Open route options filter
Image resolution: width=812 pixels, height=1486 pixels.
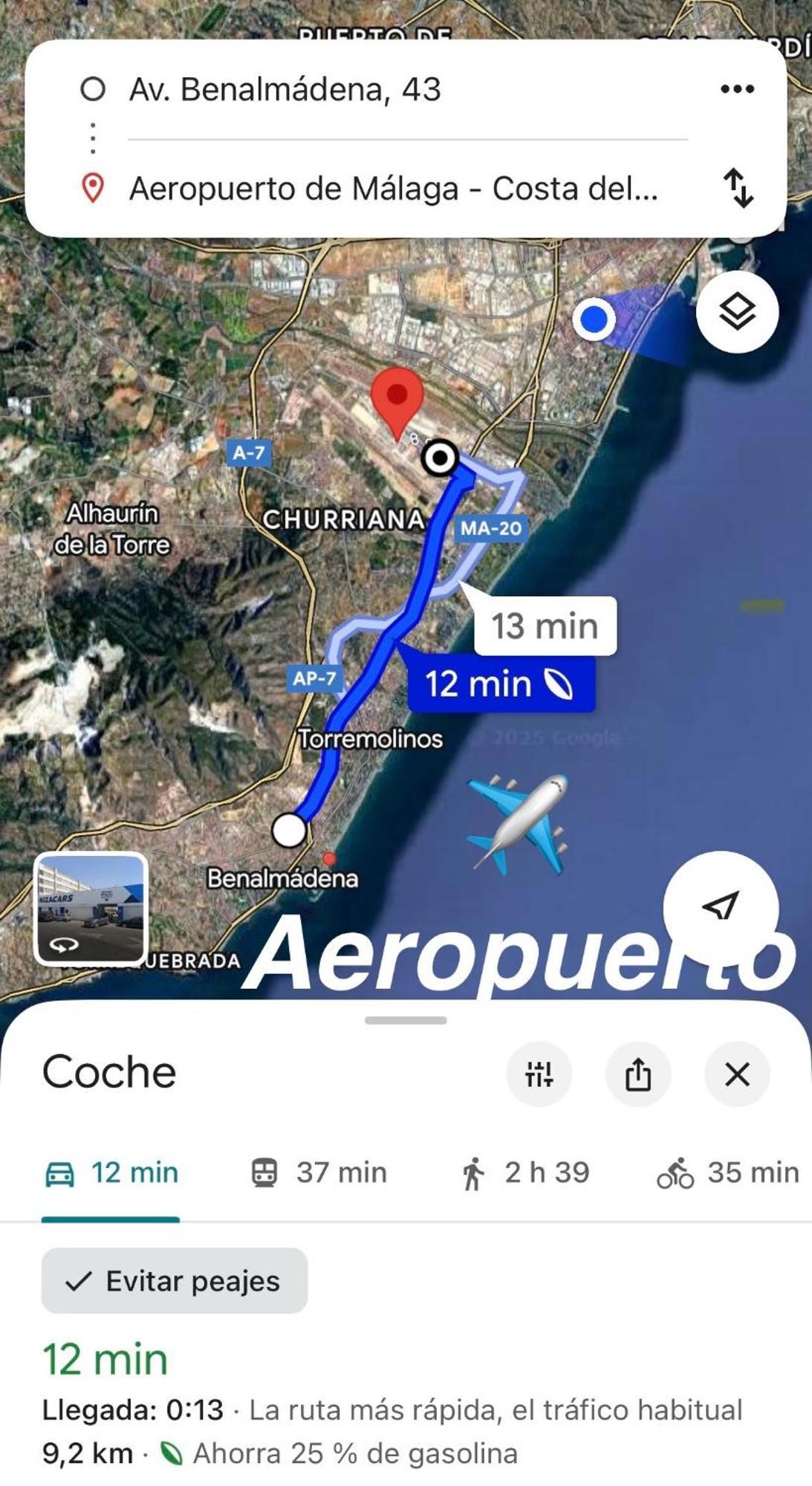[539, 1074]
